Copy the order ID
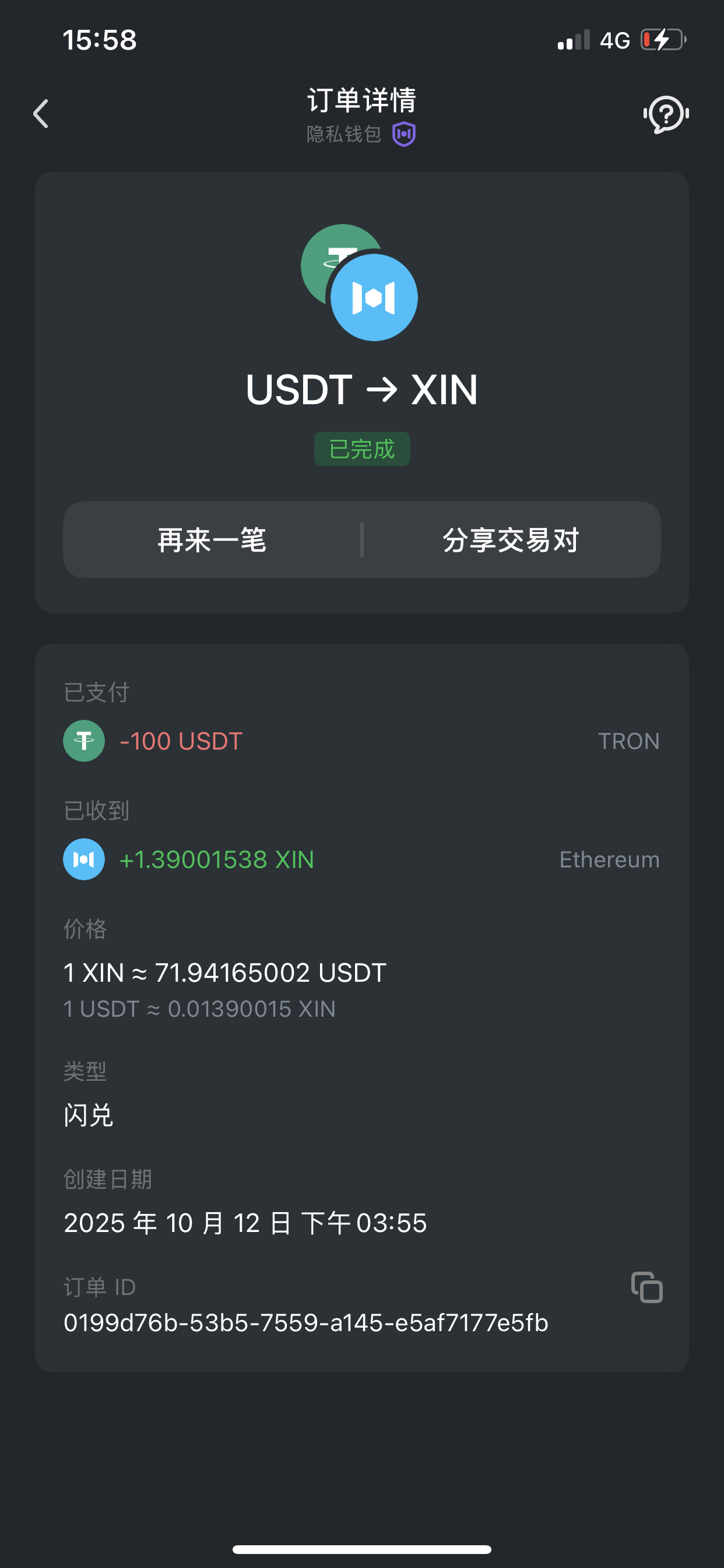This screenshot has height=1568, width=724. point(646,1287)
